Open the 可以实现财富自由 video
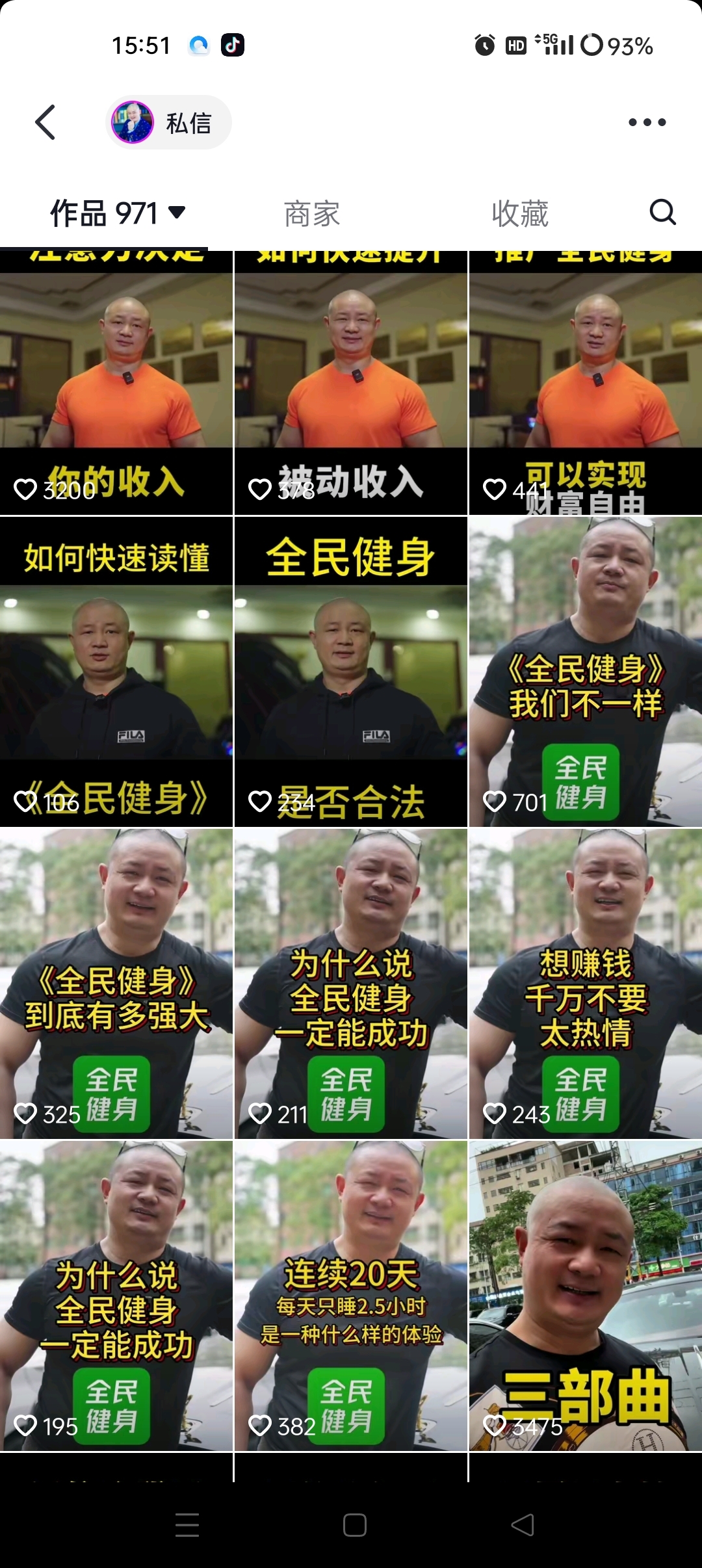 pos(586,384)
